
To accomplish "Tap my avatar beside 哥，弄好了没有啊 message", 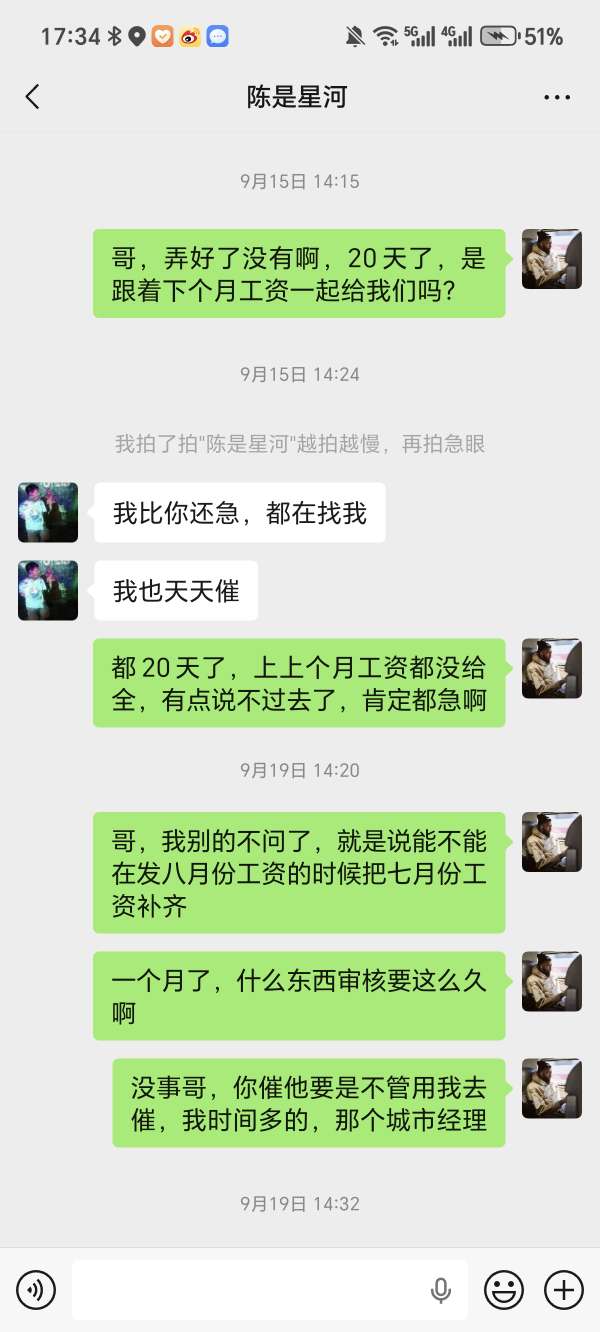I will [552, 259].
